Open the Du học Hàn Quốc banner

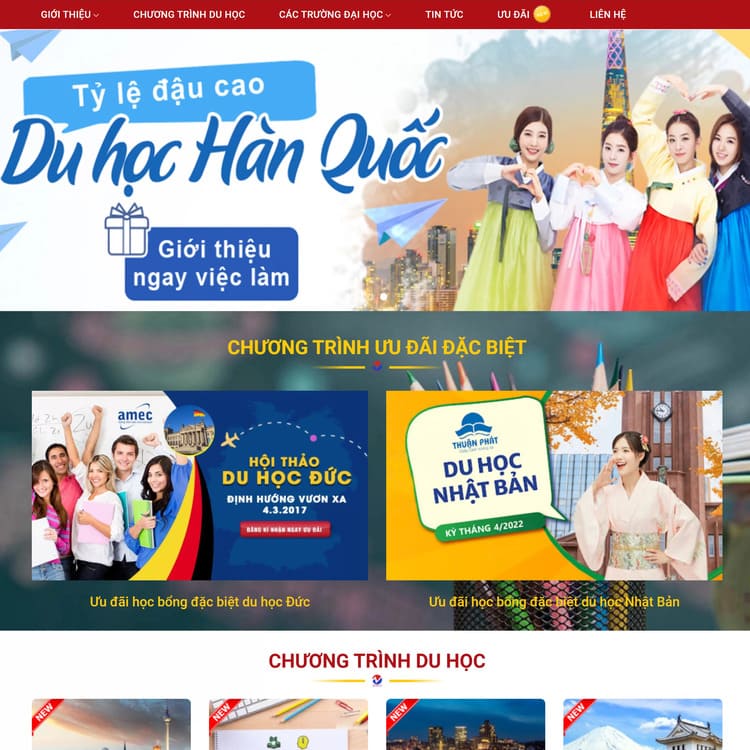coord(375,170)
